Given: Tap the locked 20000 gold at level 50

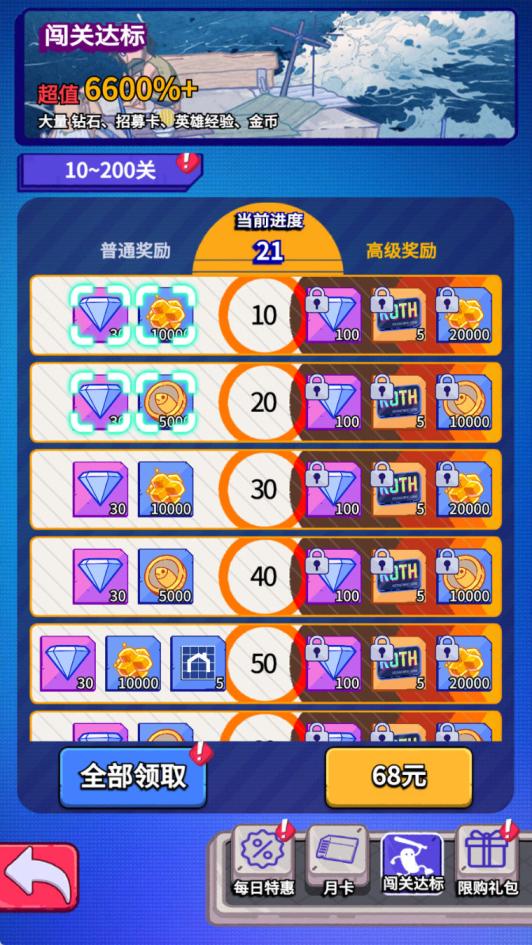Looking at the screenshot, I should click(464, 664).
